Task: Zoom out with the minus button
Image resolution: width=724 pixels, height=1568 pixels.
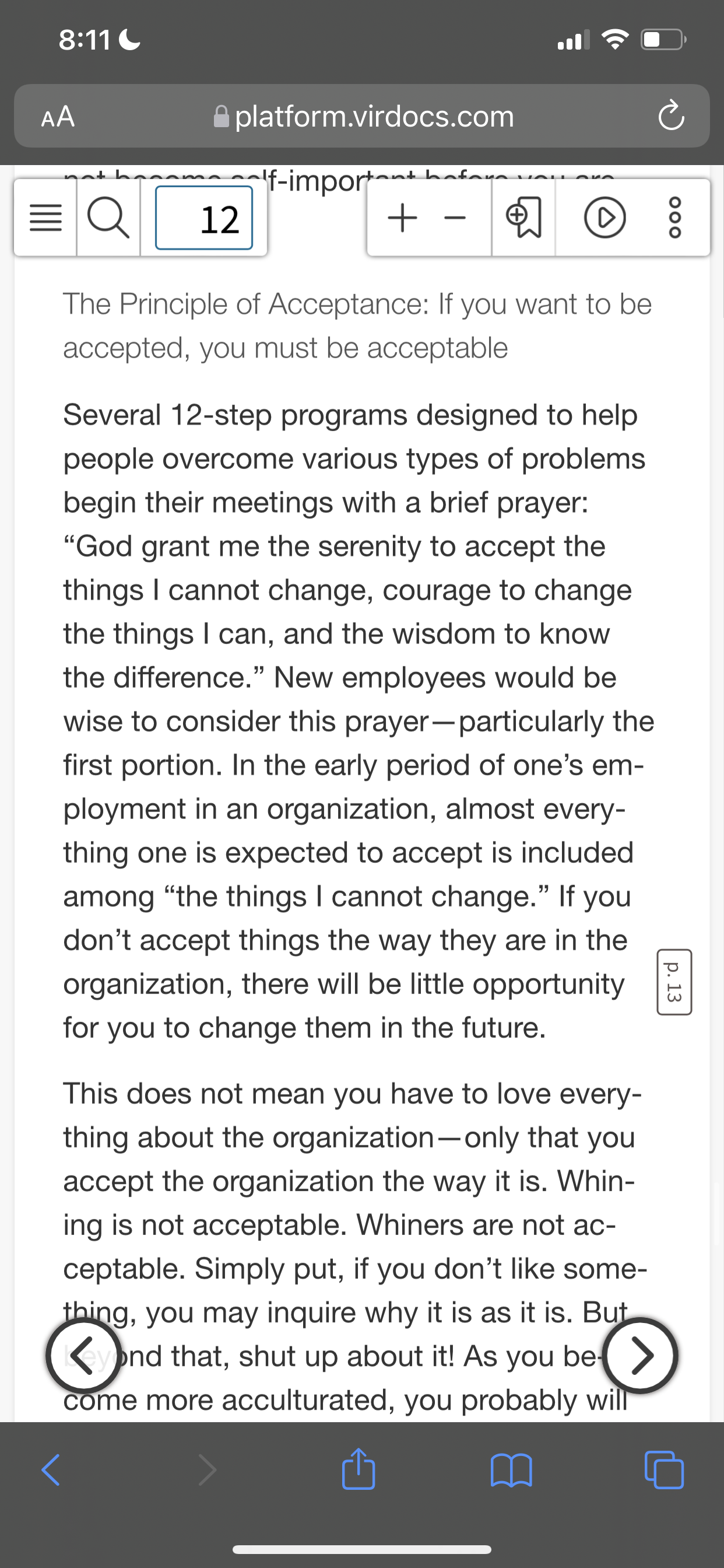Action: [455, 218]
